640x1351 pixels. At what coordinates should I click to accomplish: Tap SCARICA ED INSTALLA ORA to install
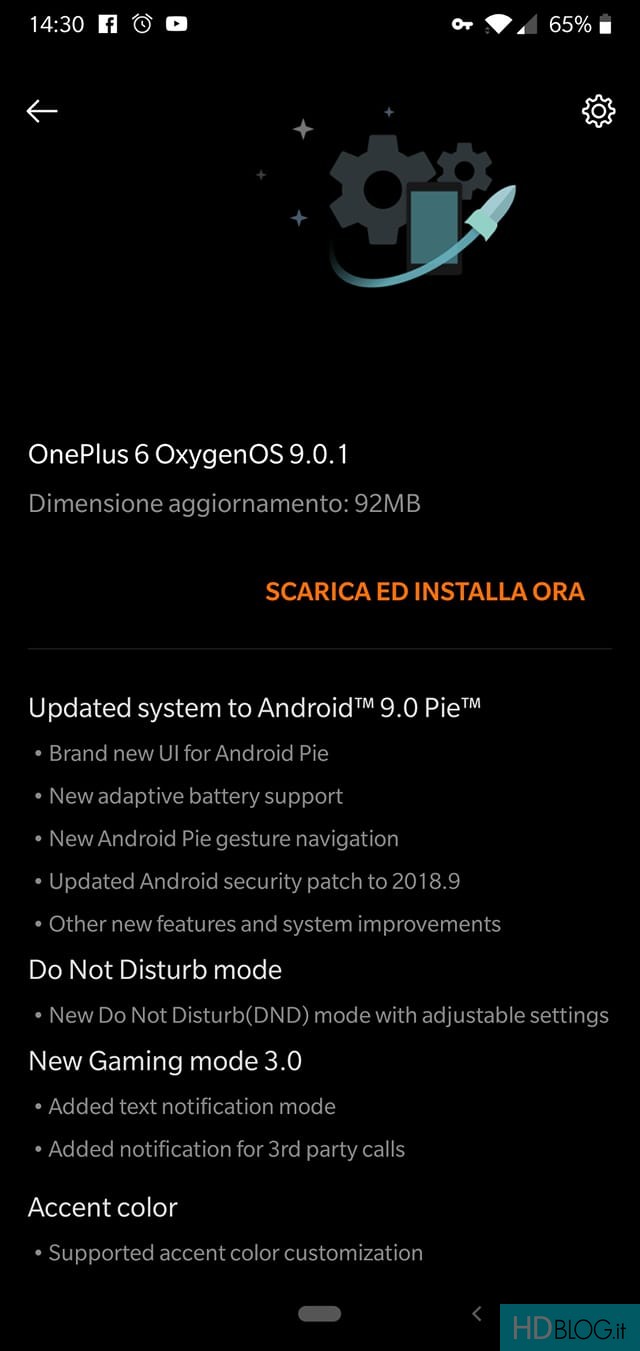(x=425, y=591)
